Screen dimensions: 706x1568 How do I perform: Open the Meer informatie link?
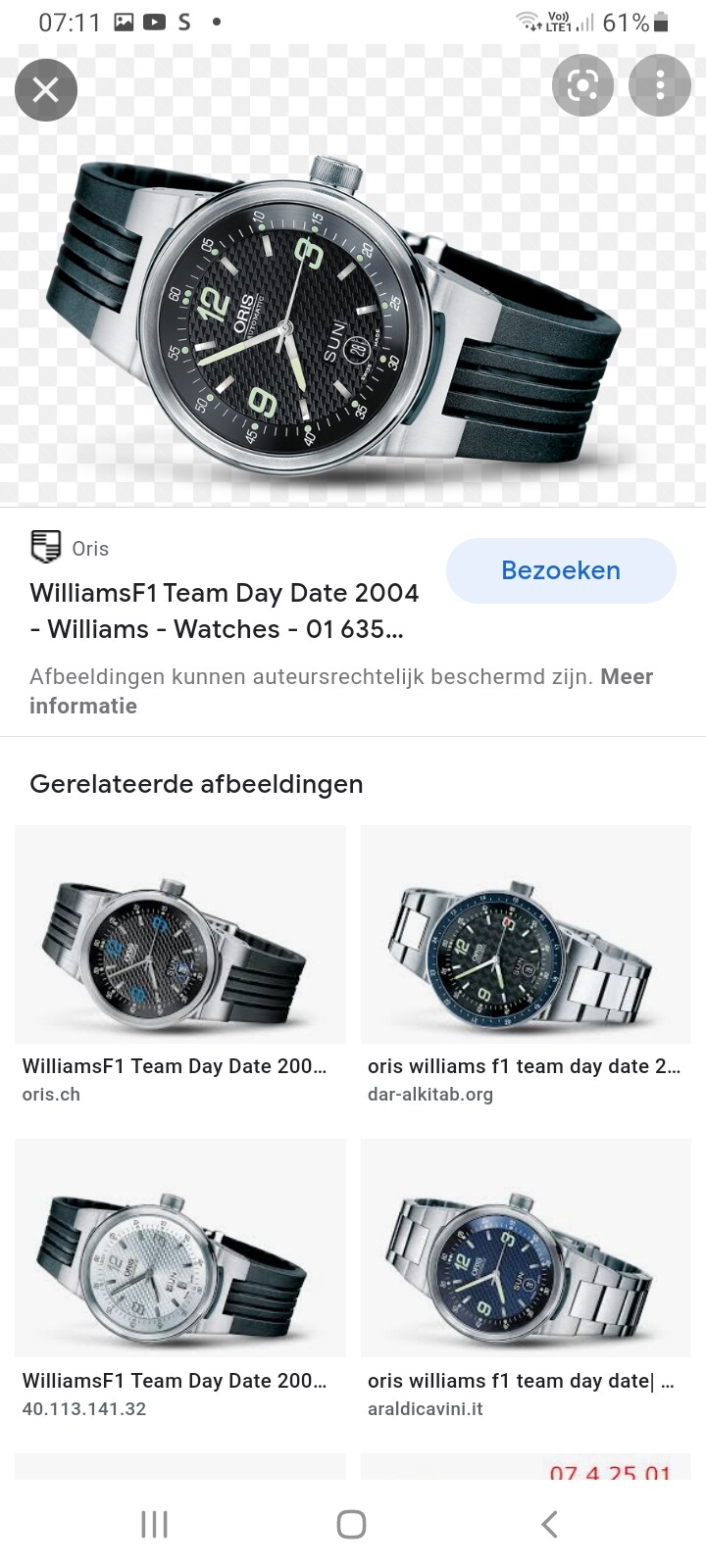(x=341, y=691)
